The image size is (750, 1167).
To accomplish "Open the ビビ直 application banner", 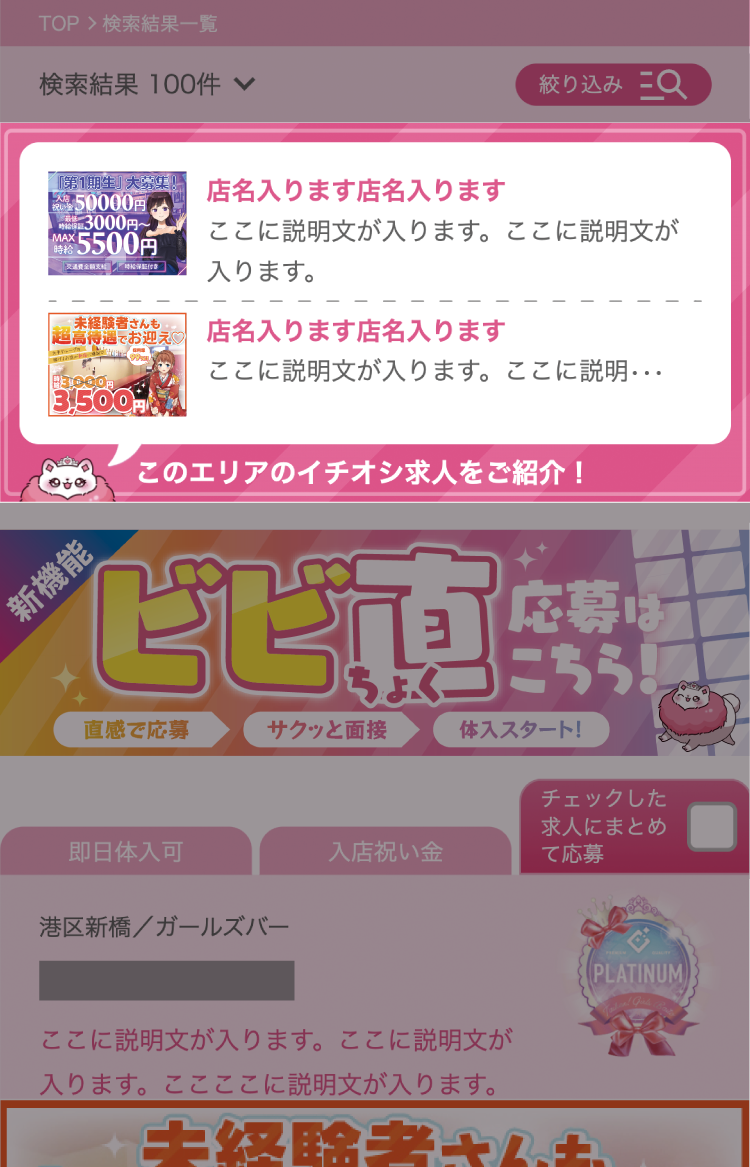I will tap(374, 643).
